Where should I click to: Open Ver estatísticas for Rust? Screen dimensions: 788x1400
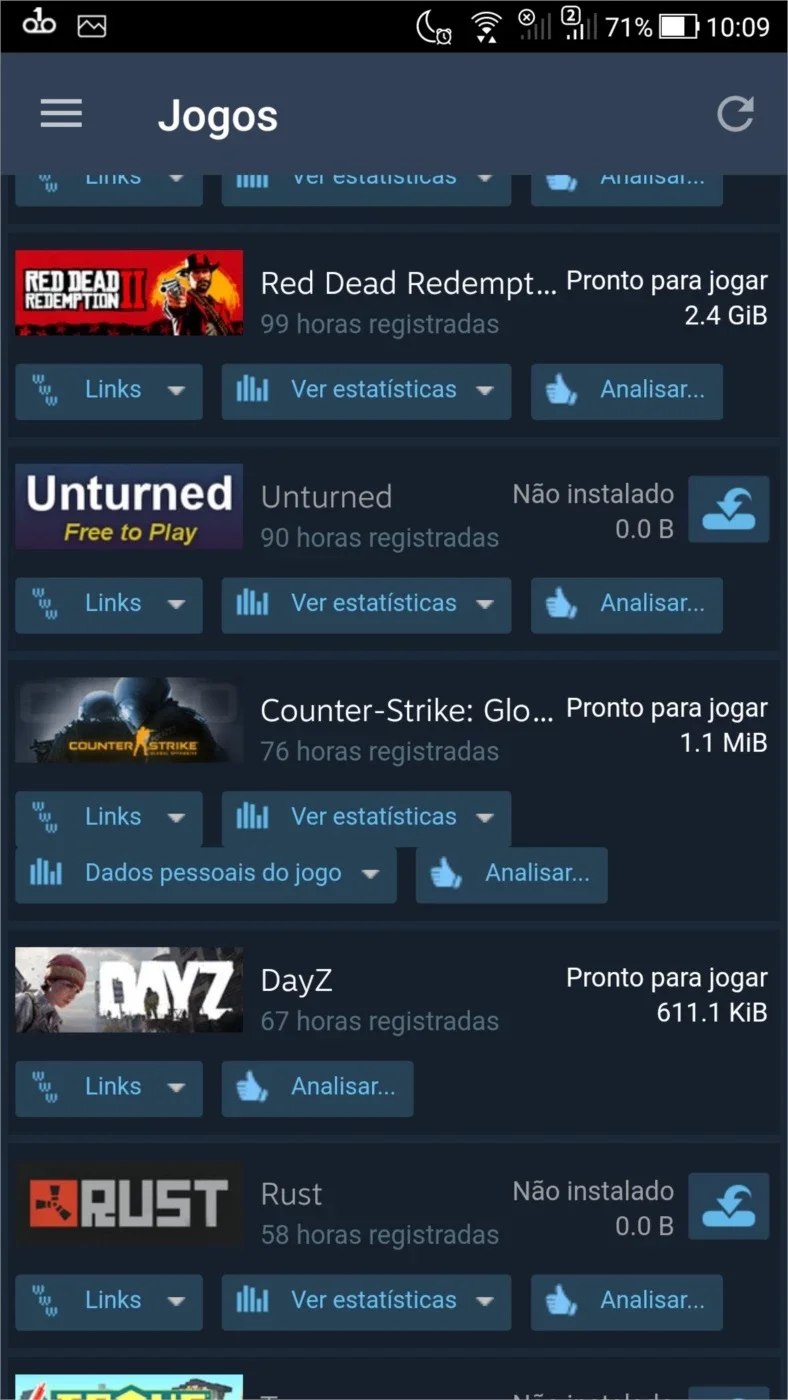pyautogui.click(x=366, y=1302)
